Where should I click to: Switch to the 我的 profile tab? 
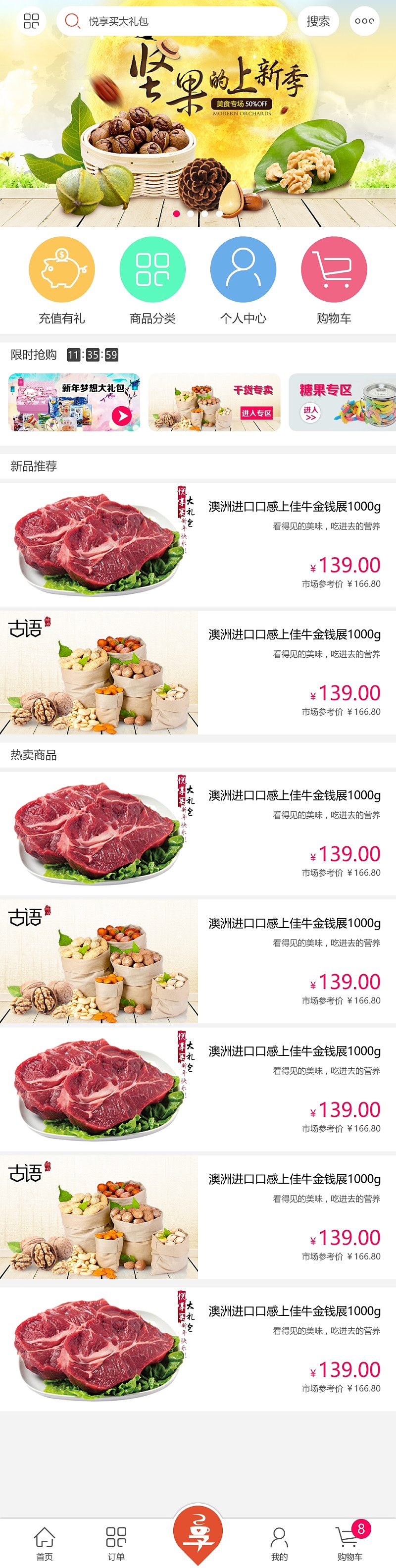pos(279,1542)
